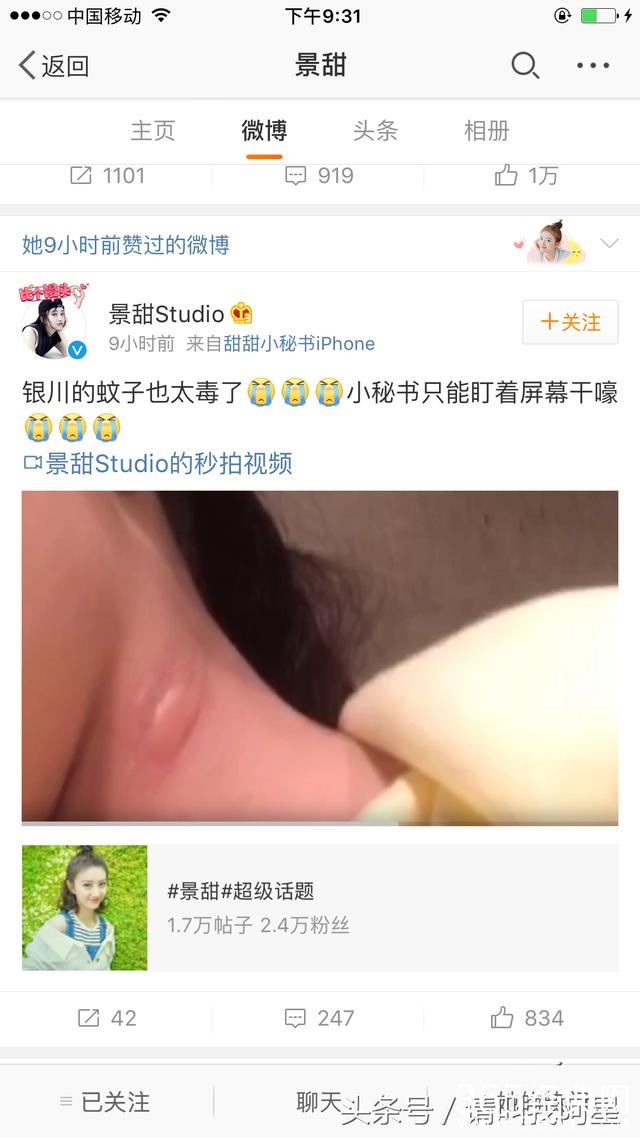Play the mosquito bite video

point(320,657)
